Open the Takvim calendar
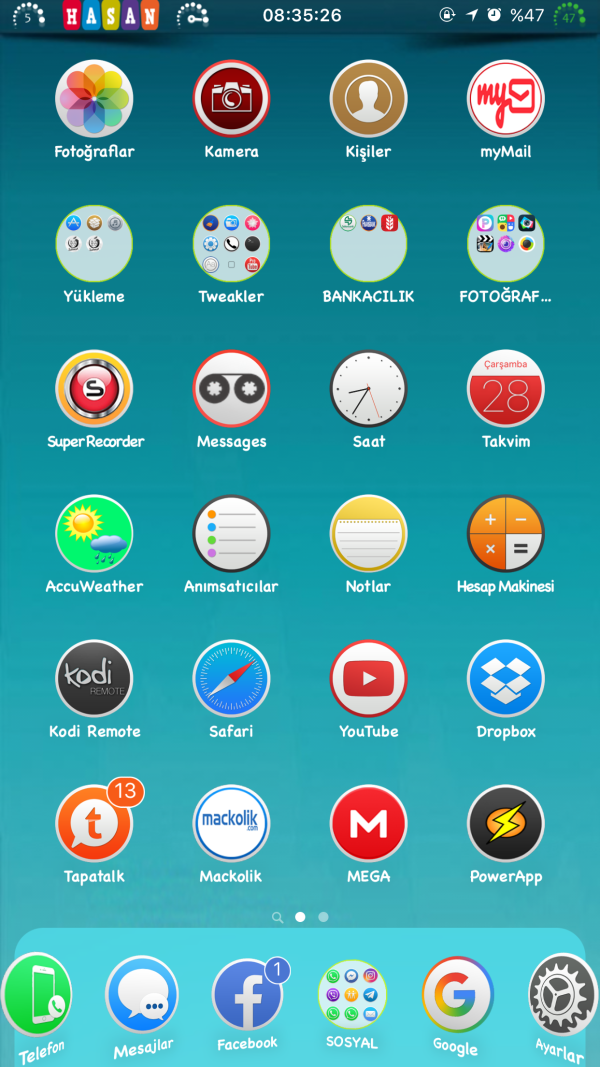Viewport: 600px width, 1067px height. [x=506, y=389]
